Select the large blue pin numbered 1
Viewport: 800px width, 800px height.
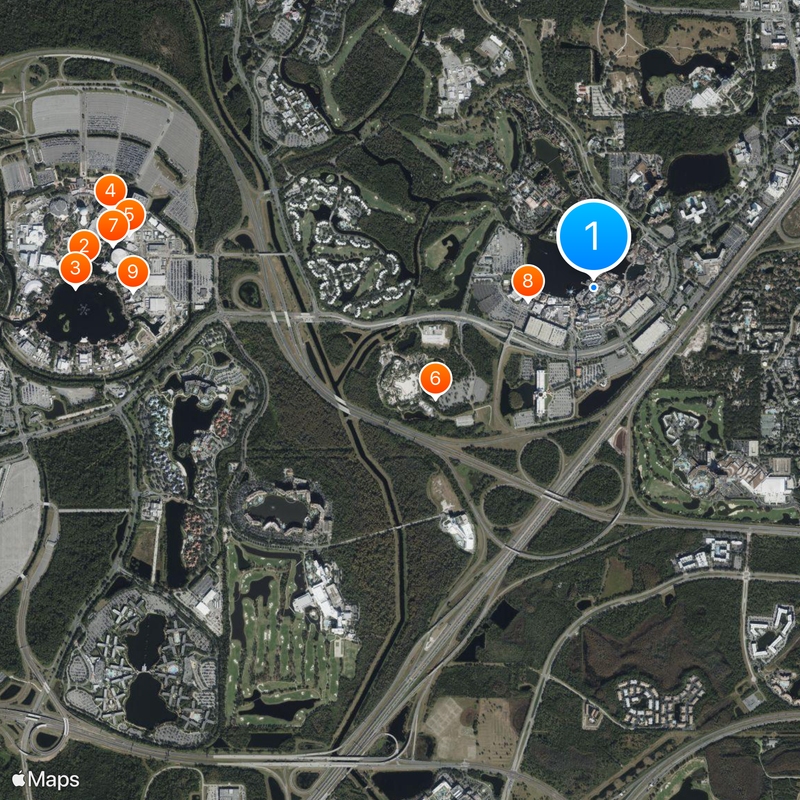click(x=592, y=237)
